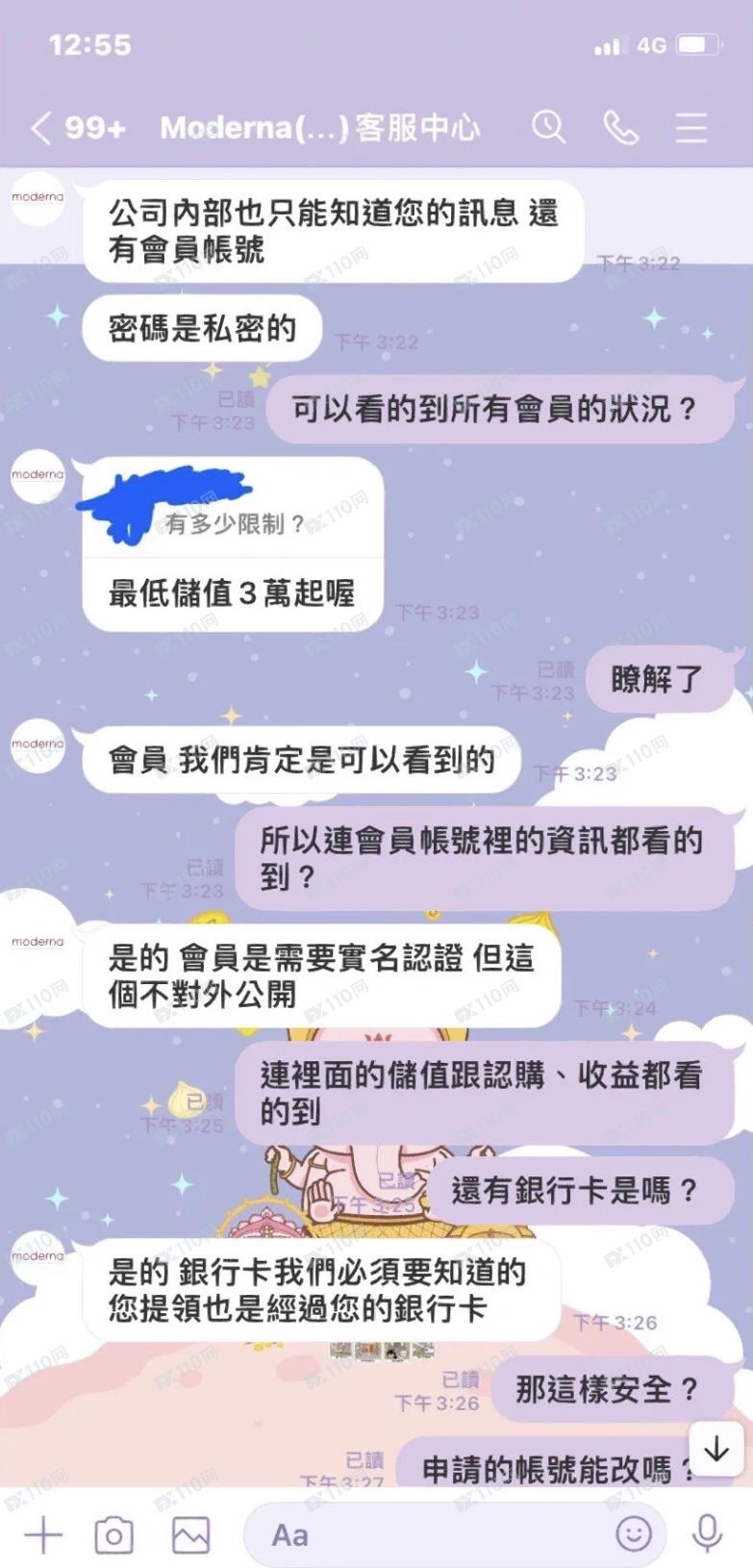Open the camera to take a photo
This screenshot has height=1568, width=753.
click(113, 1534)
